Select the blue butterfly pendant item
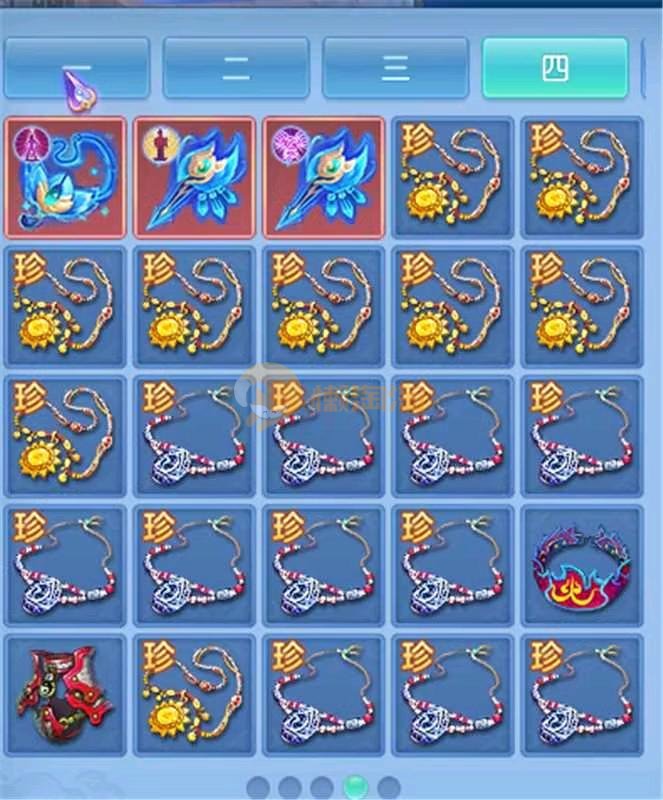This screenshot has width=663, height=800. click(66, 177)
